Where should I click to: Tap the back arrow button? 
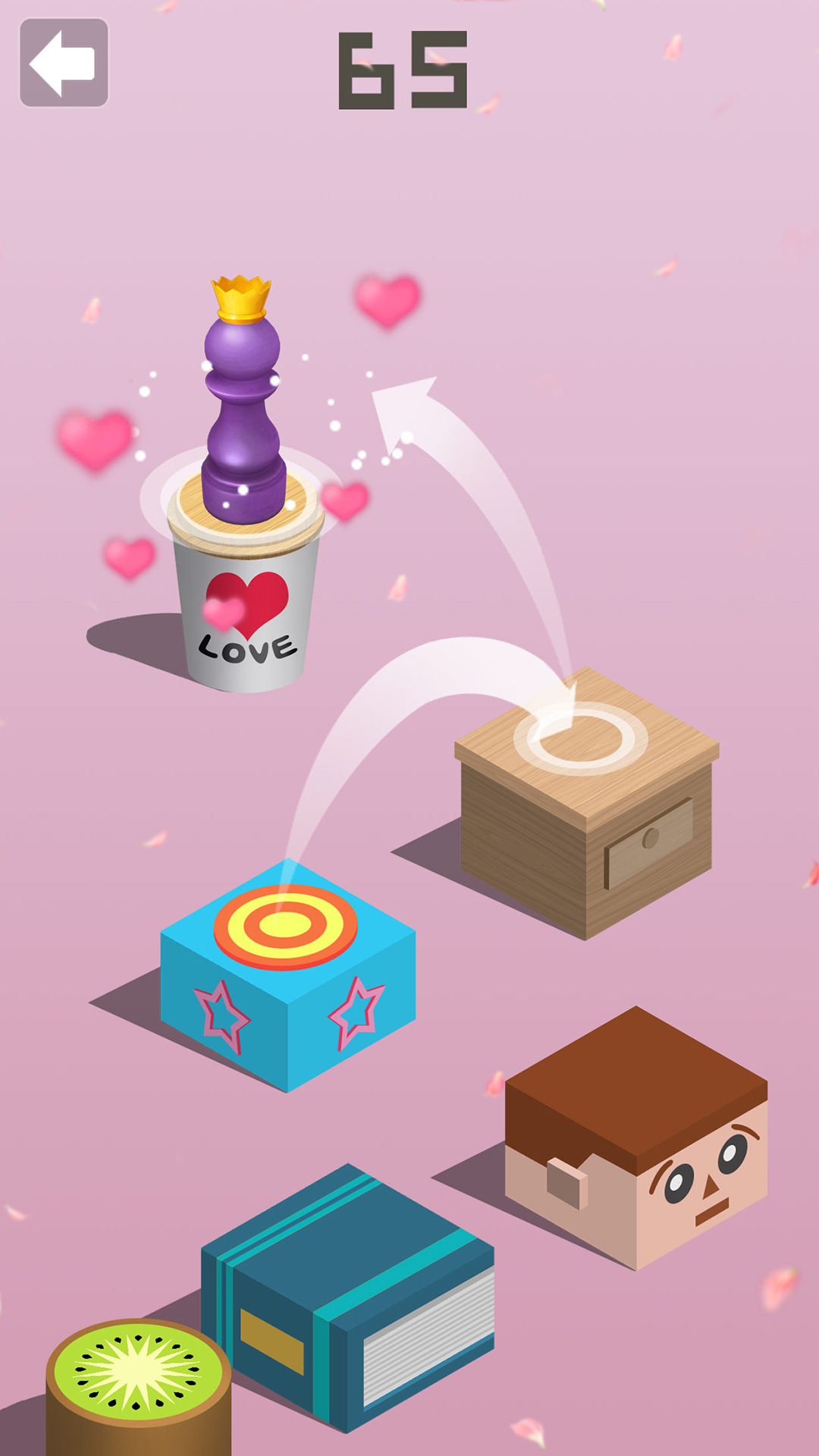tap(64, 63)
